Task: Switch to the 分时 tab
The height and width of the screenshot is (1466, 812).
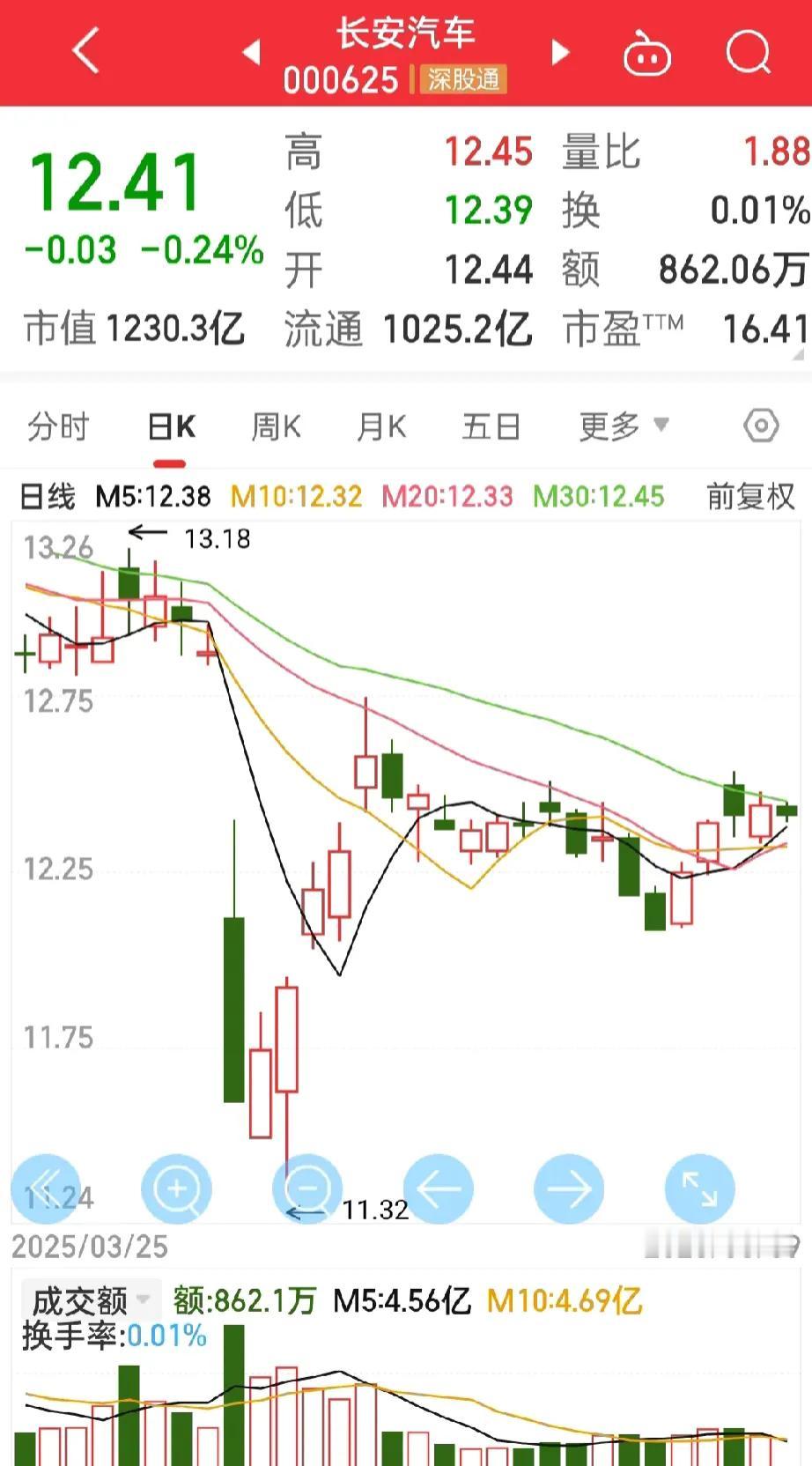Action: pyautogui.click(x=59, y=427)
